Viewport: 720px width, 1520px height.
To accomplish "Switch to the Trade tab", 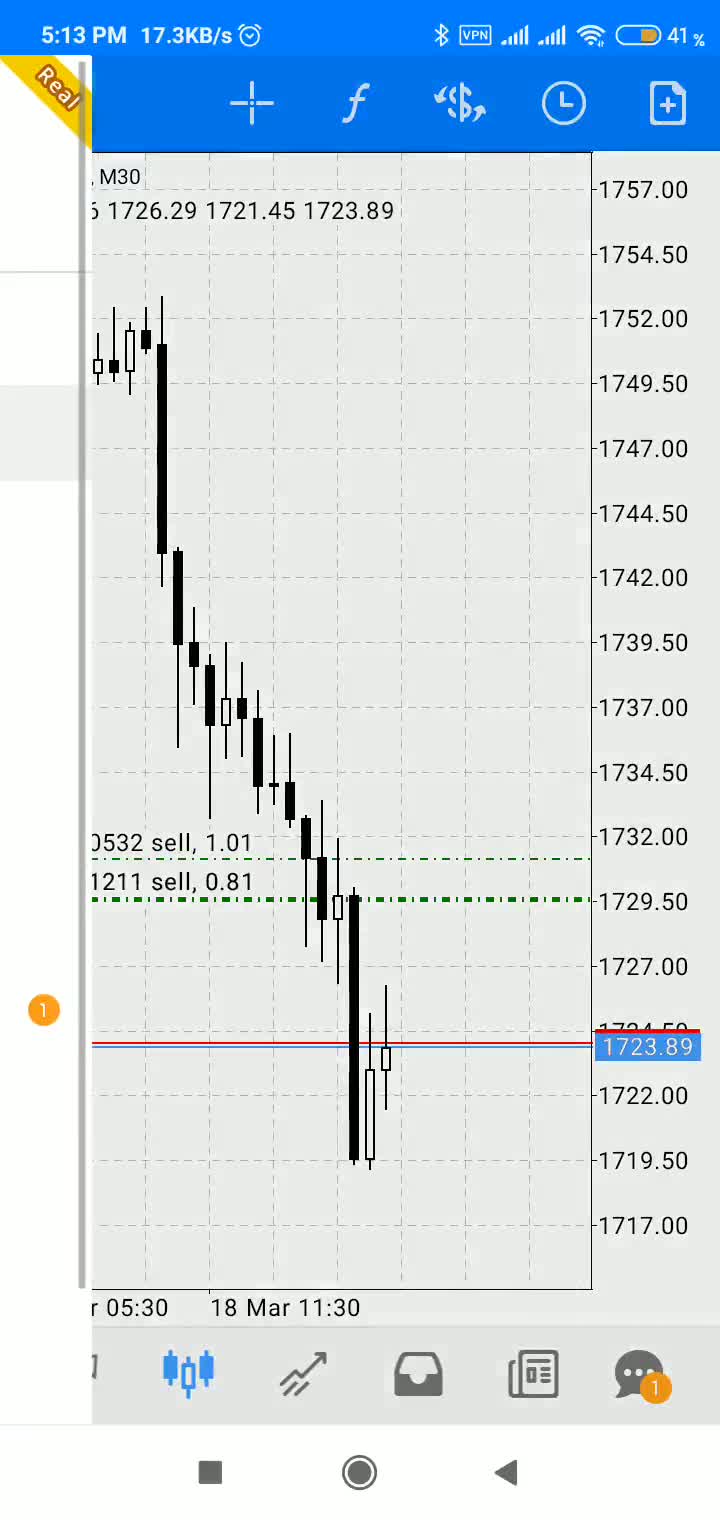I will click(x=303, y=1372).
